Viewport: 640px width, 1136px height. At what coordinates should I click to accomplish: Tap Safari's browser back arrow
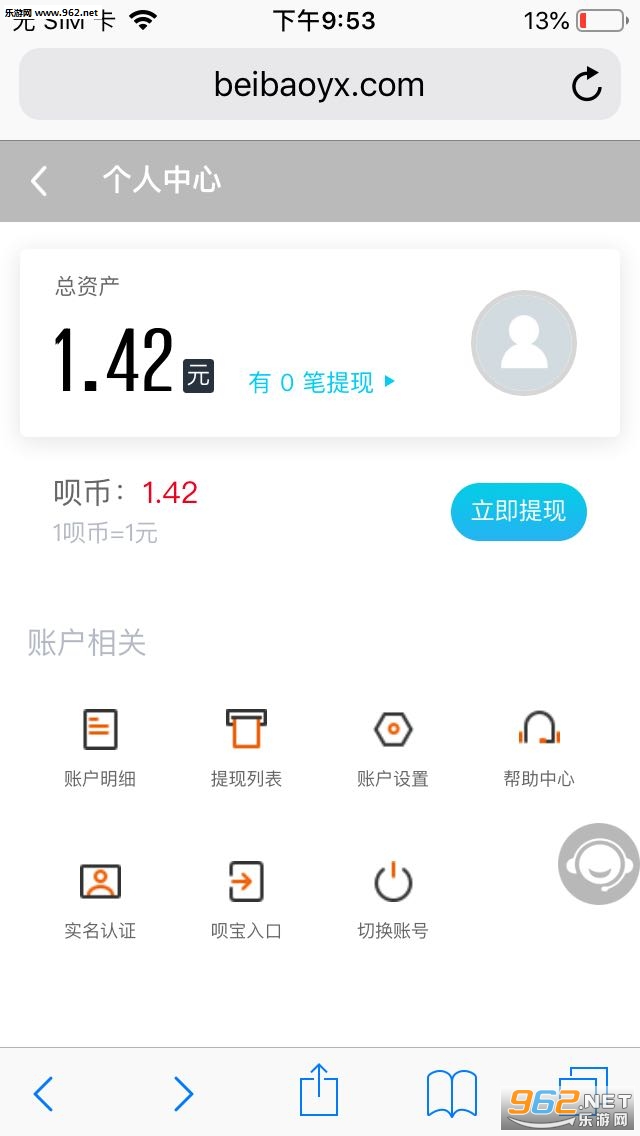pyautogui.click(x=43, y=1094)
